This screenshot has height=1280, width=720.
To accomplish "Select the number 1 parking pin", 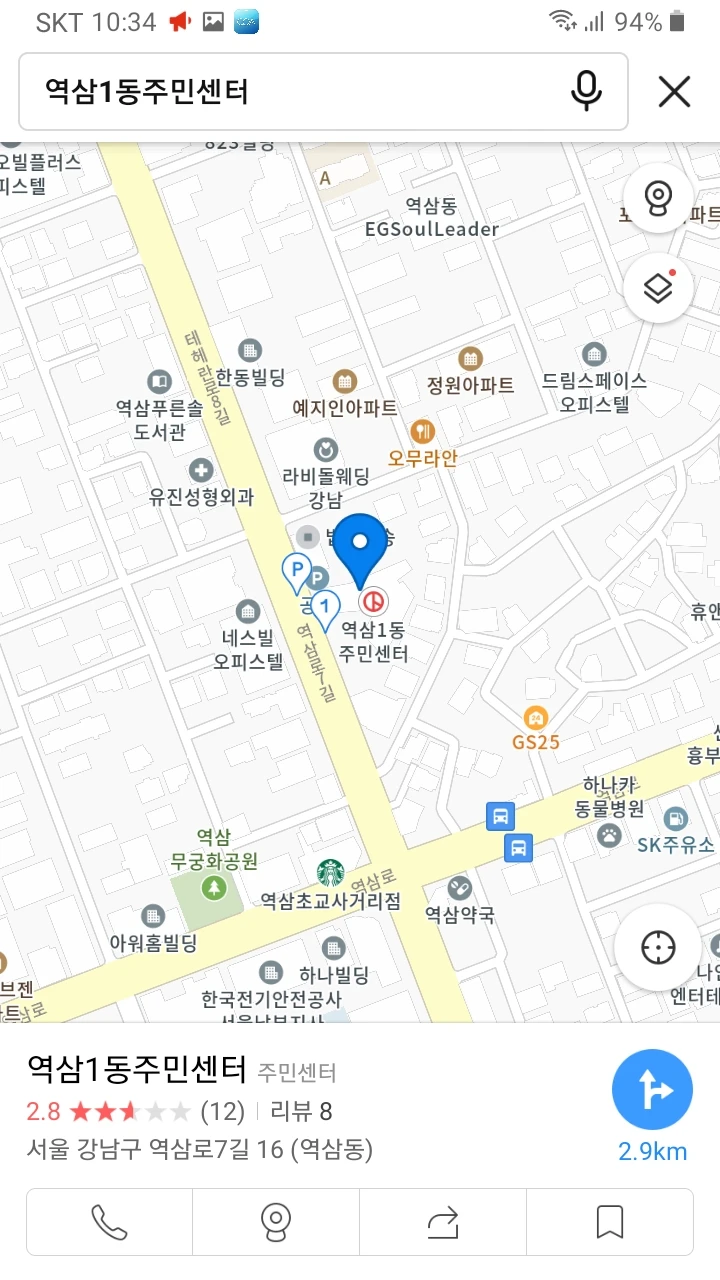I will click(x=324, y=606).
